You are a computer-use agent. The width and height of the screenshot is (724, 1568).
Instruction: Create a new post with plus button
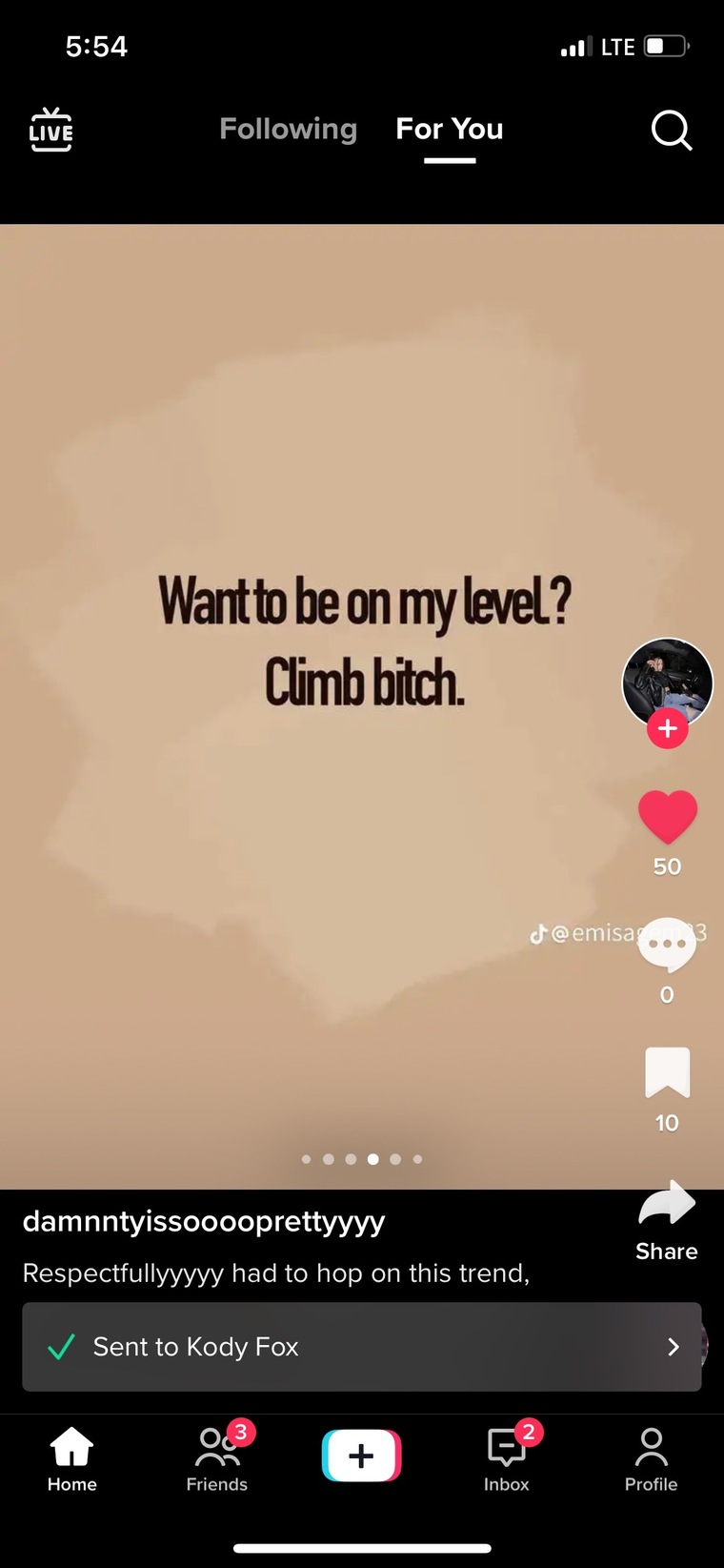tap(362, 1456)
